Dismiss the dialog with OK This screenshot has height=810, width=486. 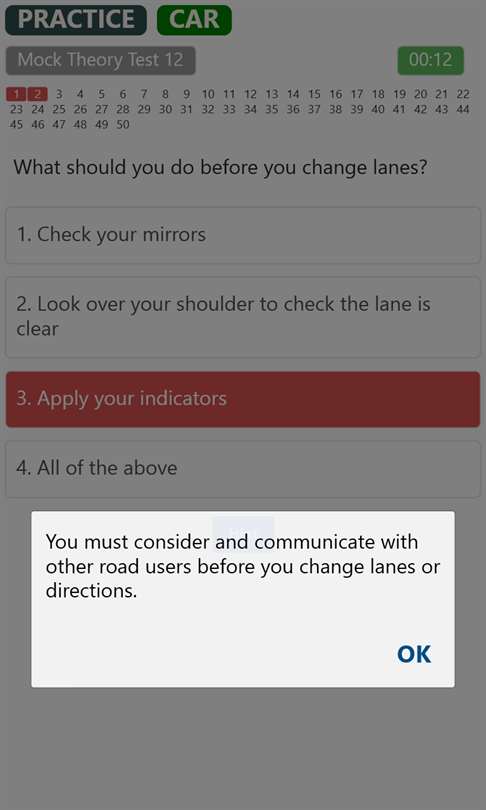tap(414, 654)
